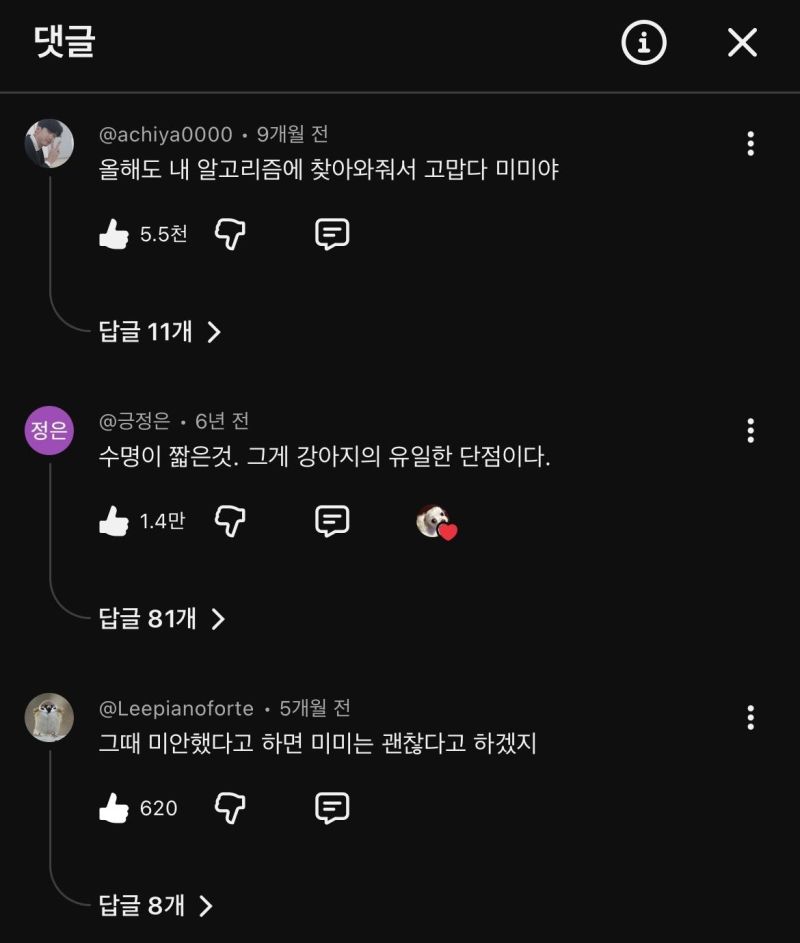
Task: Open overflow menu on @Leepianoforte's comment
Action: click(x=750, y=717)
